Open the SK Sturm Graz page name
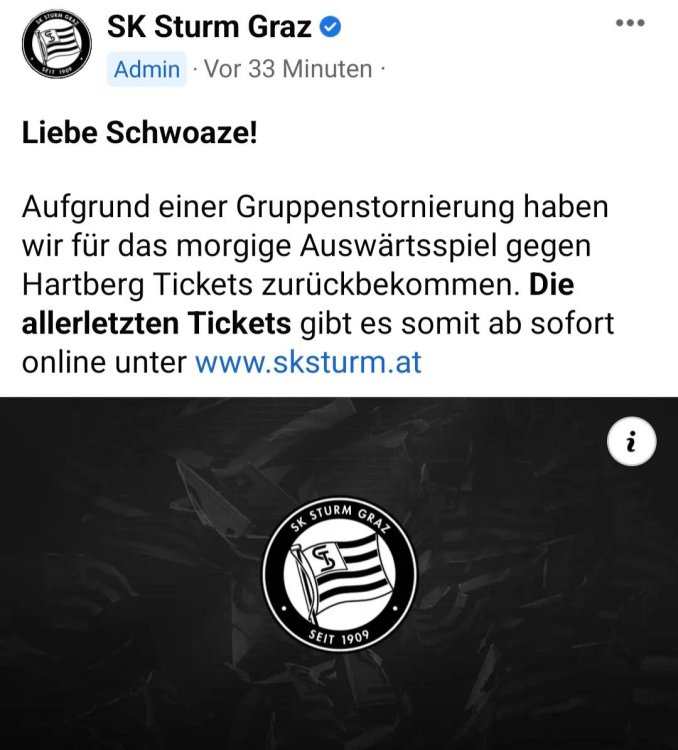 209,27
